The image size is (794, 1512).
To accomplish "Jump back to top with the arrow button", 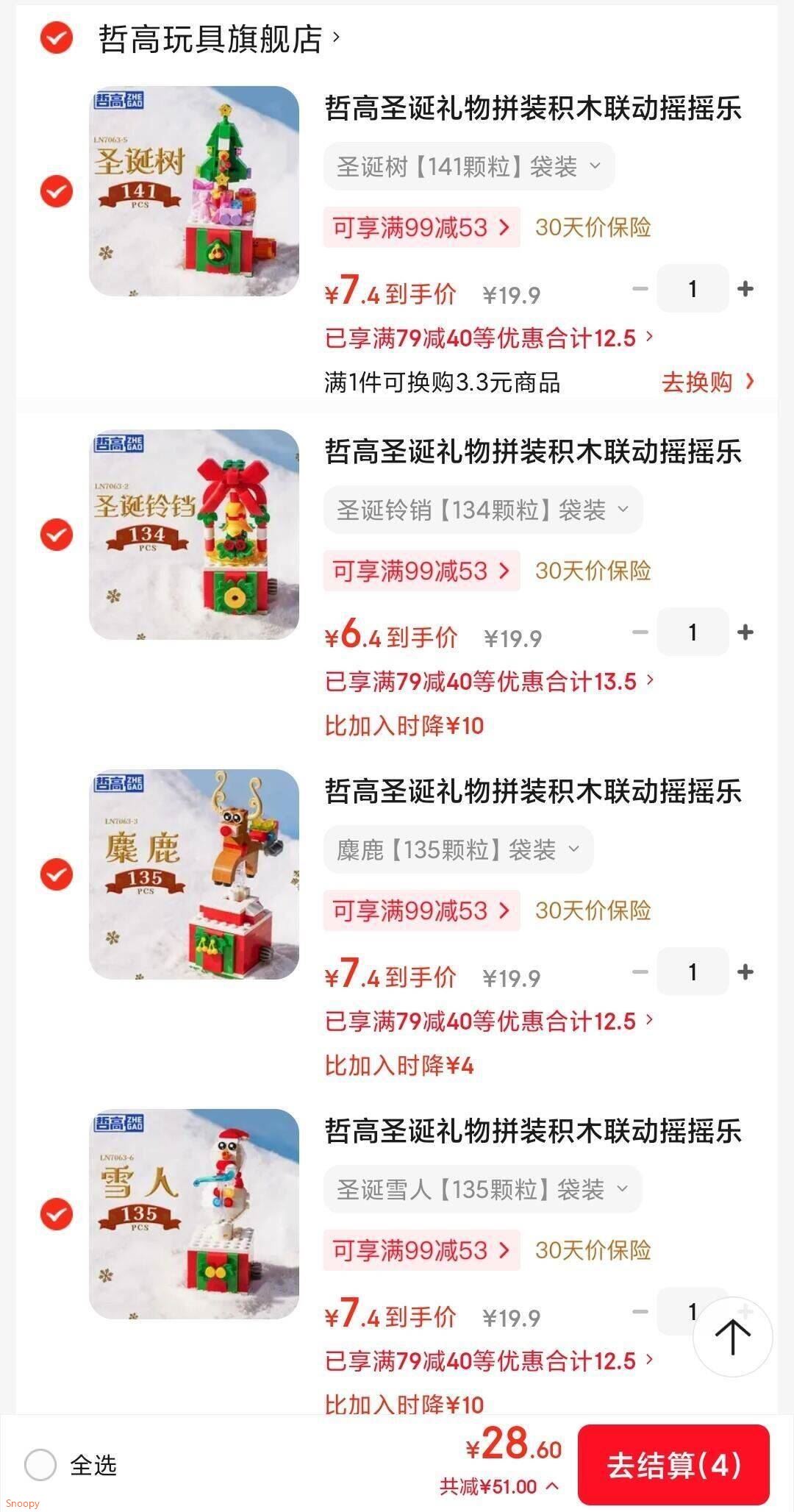I will pyautogui.click(x=732, y=1336).
